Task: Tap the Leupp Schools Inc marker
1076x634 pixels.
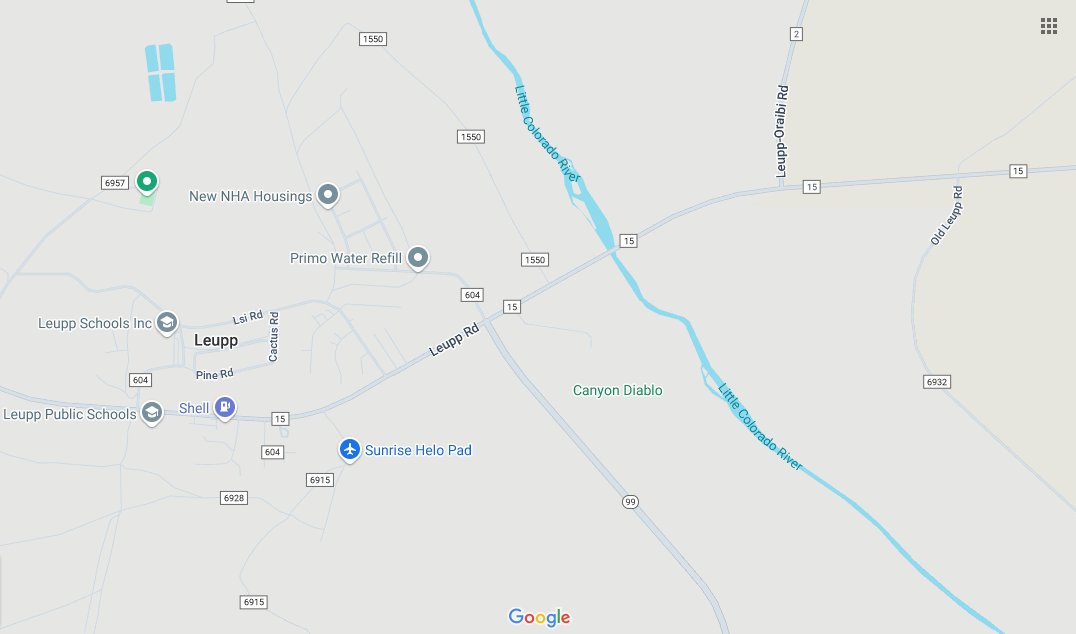Action: [167, 322]
